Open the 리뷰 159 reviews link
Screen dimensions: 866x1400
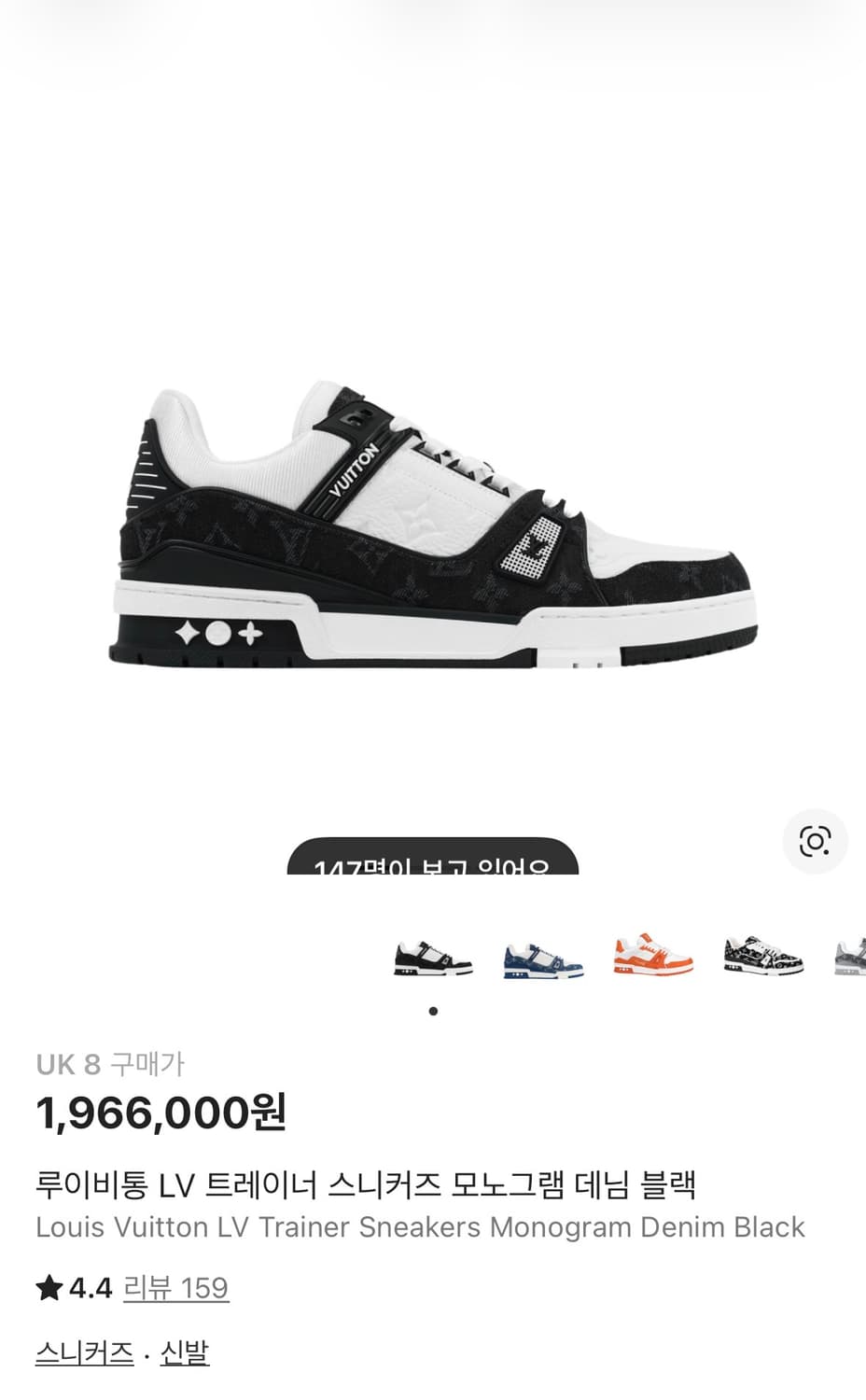tap(175, 1286)
